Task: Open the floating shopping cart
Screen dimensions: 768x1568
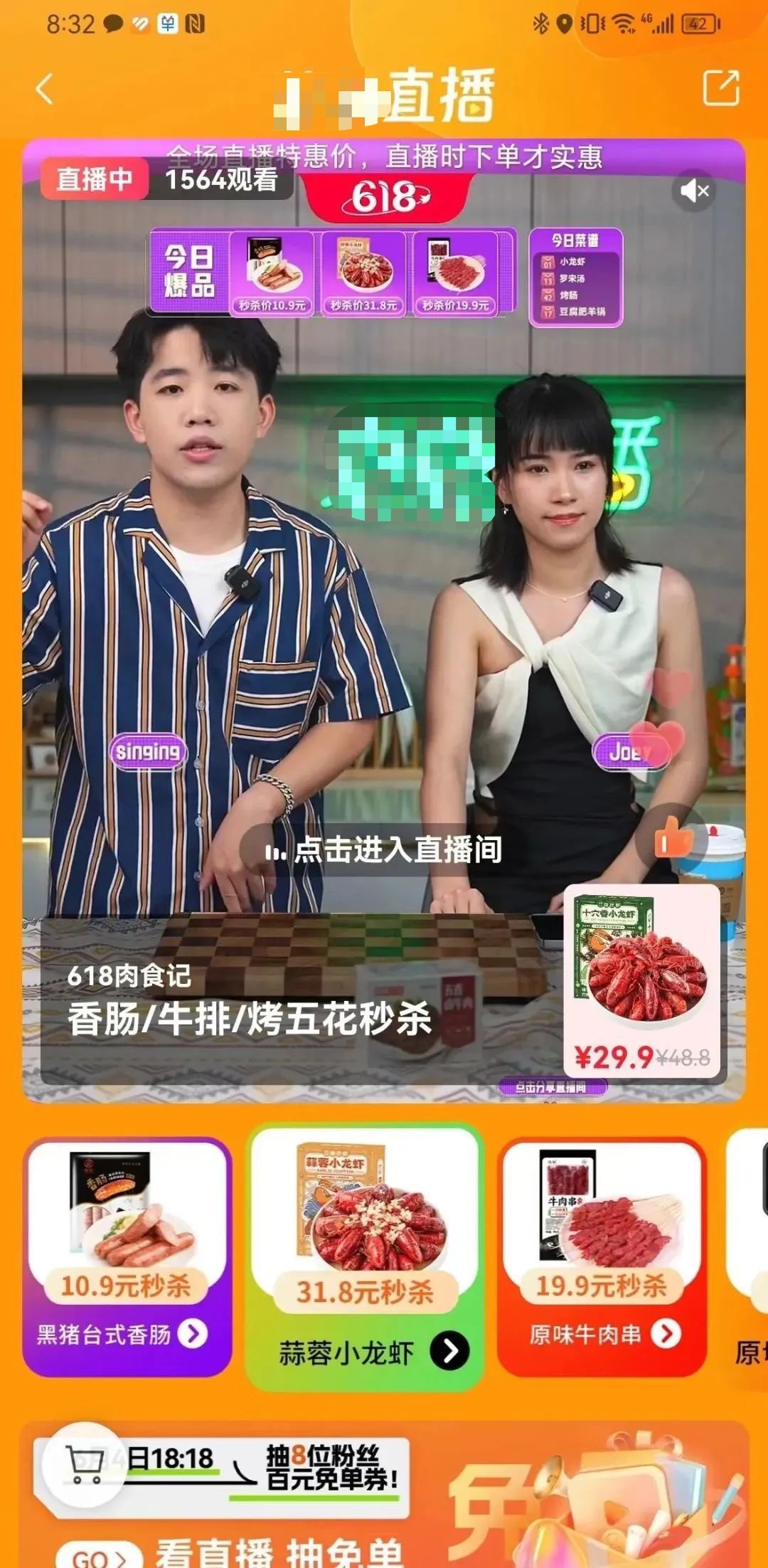Action: pyautogui.click(x=84, y=1463)
